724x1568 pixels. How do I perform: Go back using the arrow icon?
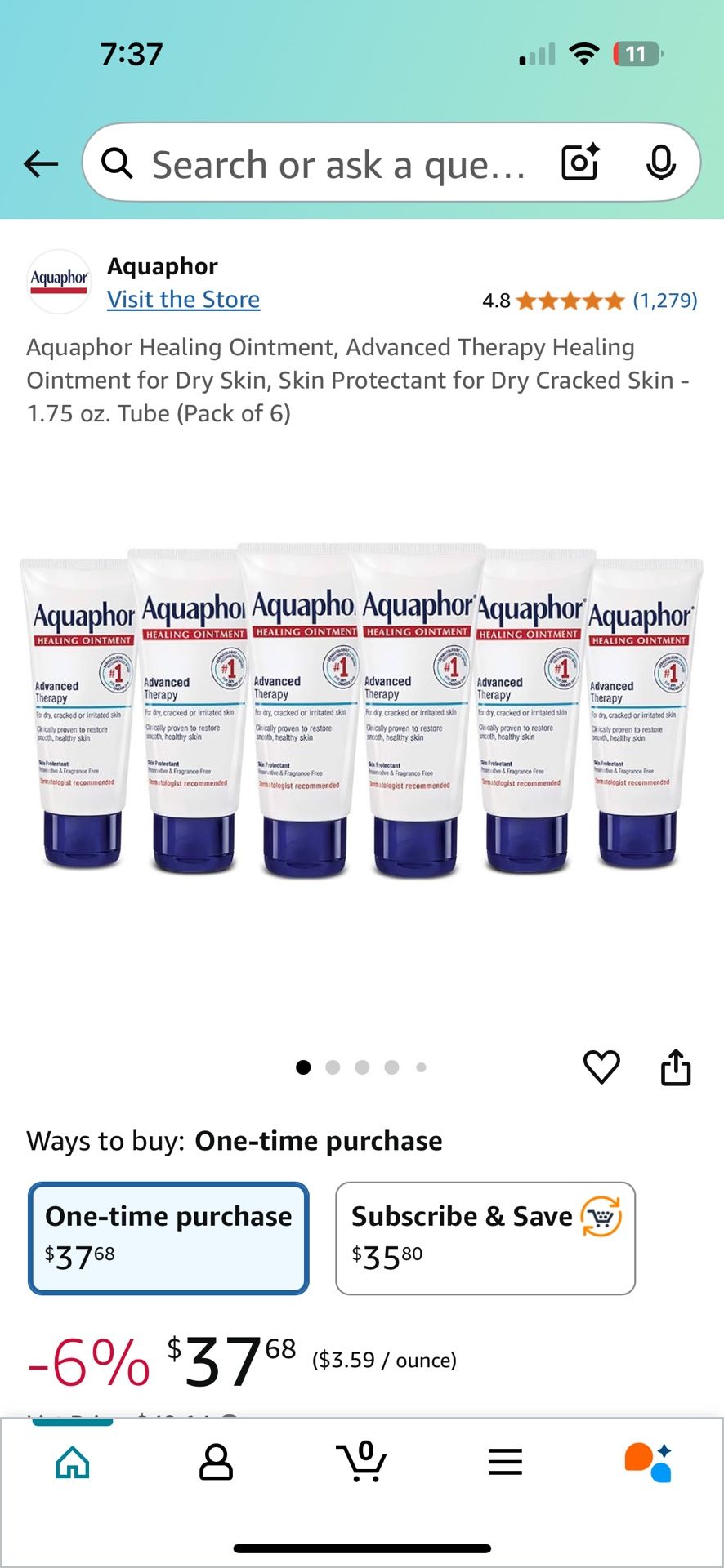pos(41,164)
